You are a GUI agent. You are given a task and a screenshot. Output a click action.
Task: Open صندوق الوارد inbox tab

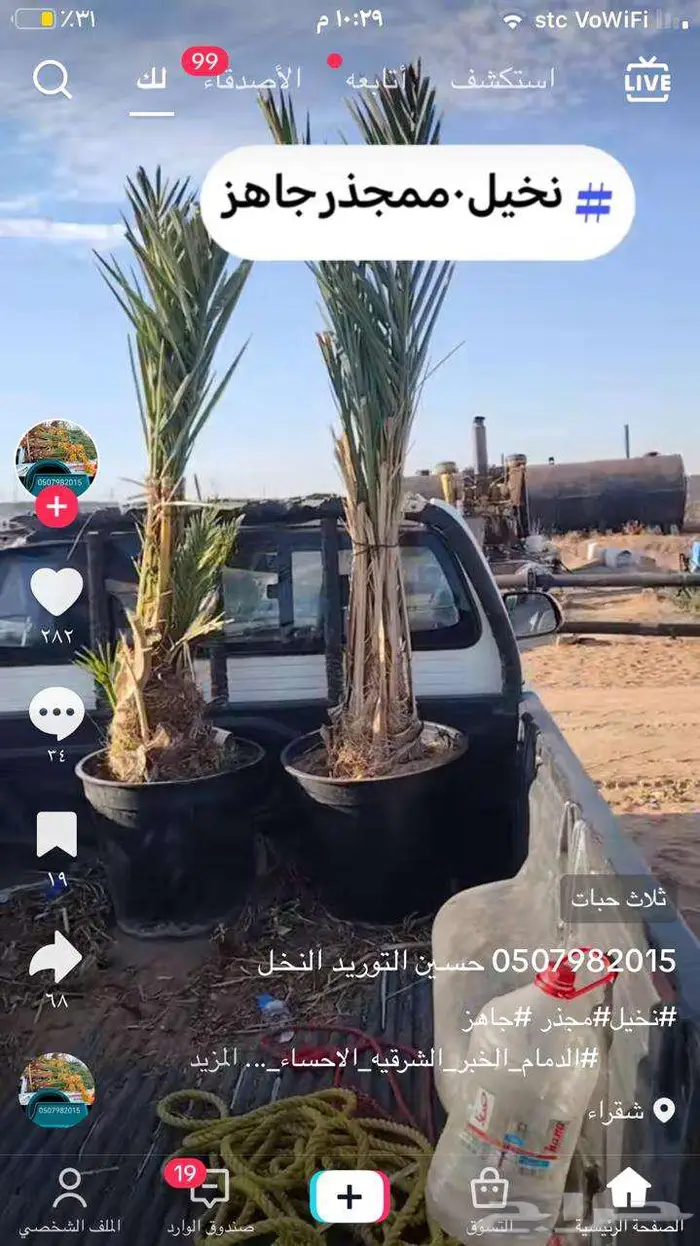209,1198
